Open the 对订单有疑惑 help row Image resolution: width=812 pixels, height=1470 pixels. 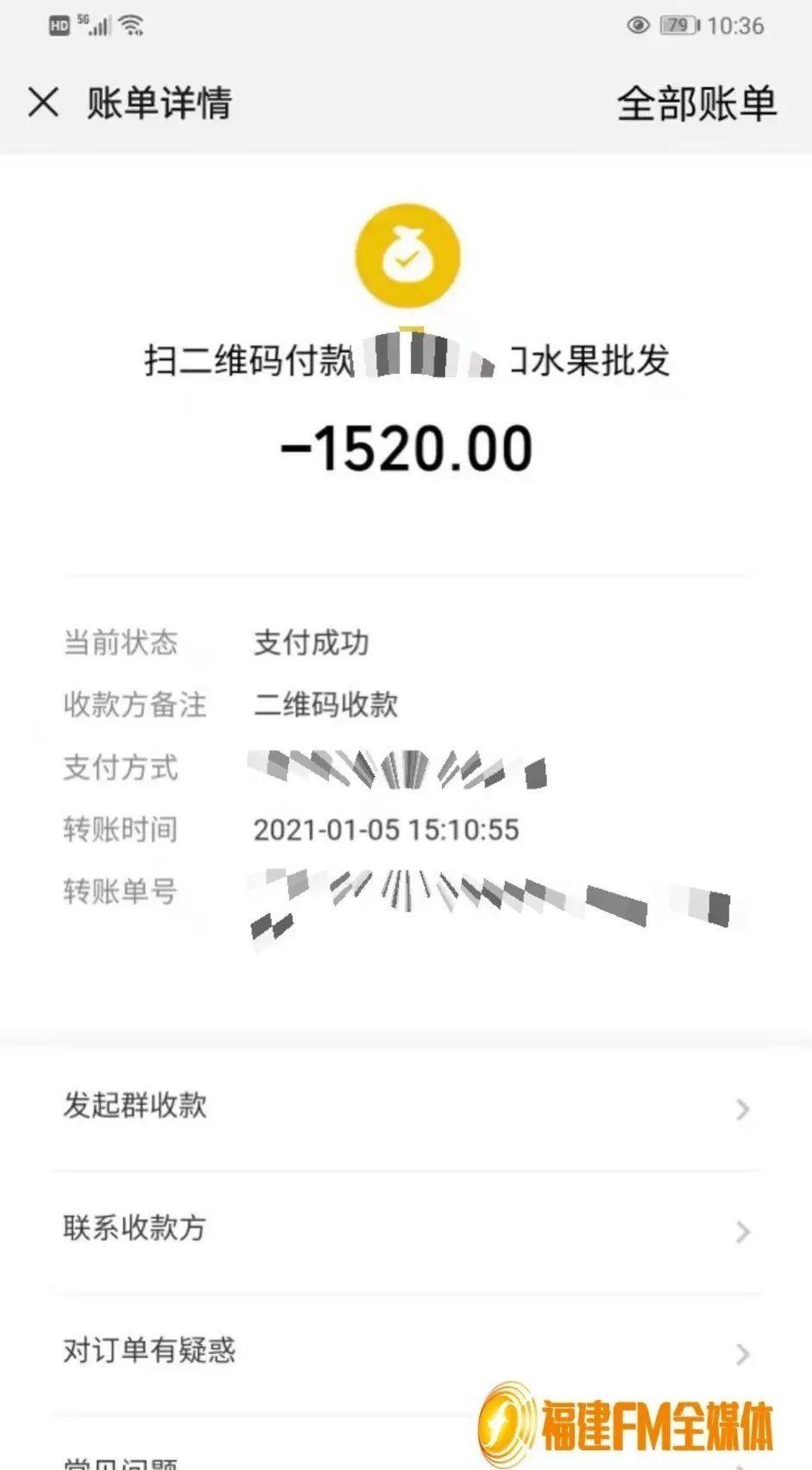[404, 1352]
